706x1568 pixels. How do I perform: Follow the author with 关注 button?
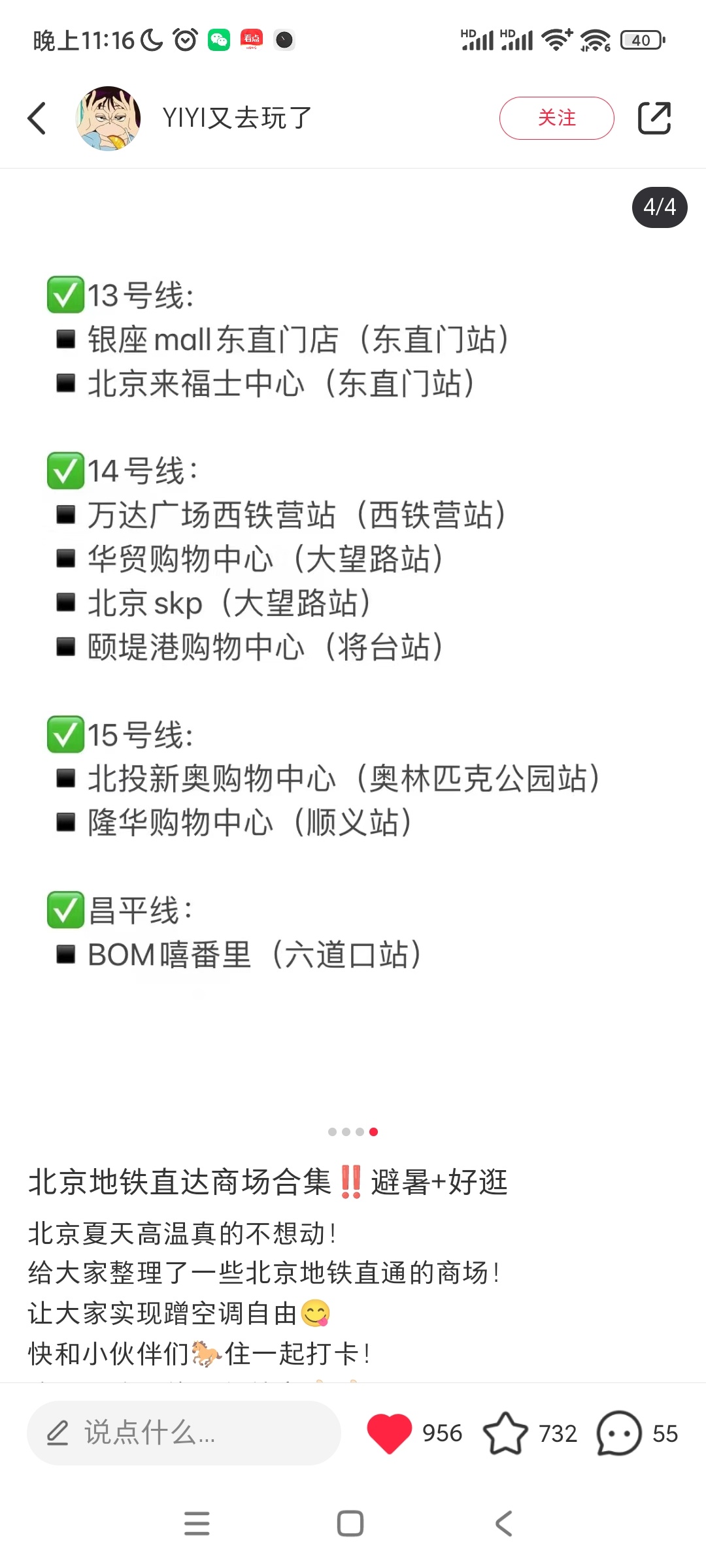coord(556,118)
